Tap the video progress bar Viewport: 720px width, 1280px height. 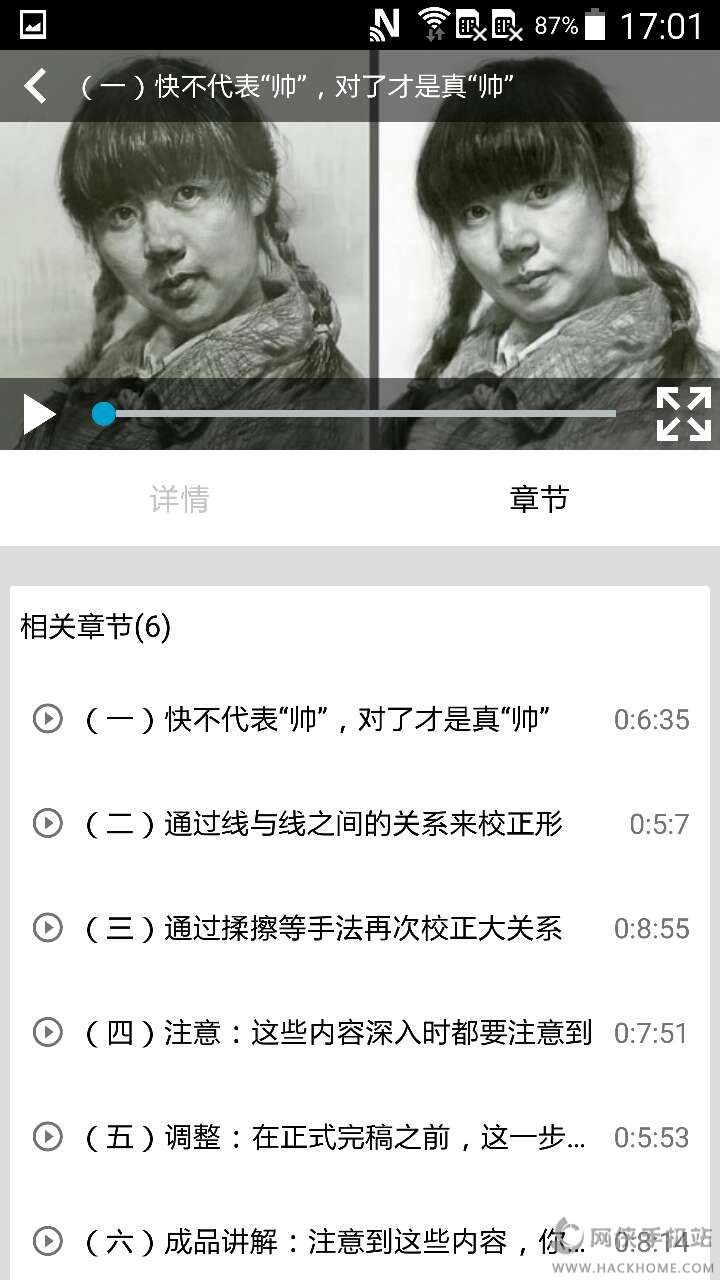click(x=360, y=414)
